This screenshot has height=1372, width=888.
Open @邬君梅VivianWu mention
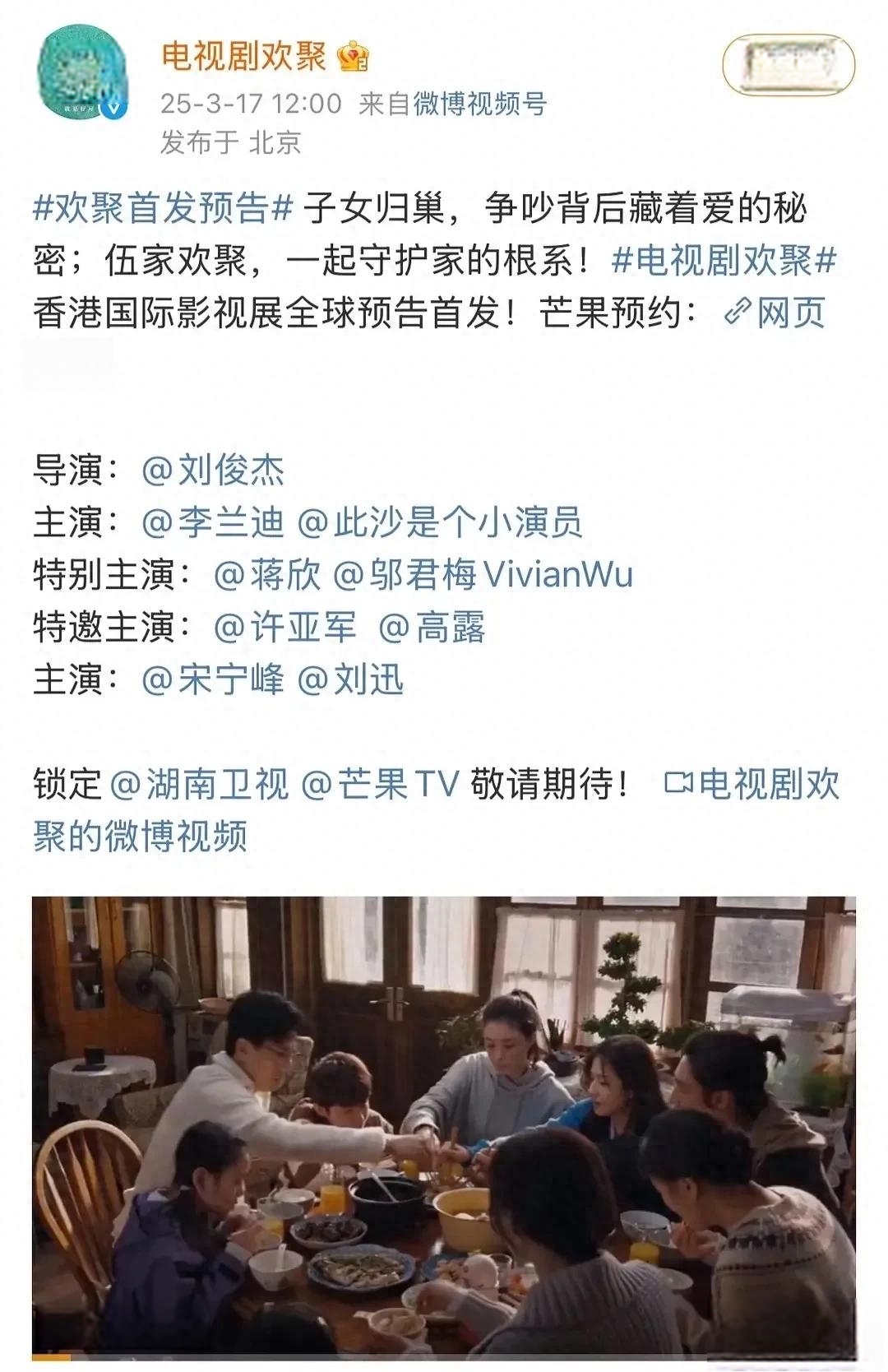click(483, 575)
